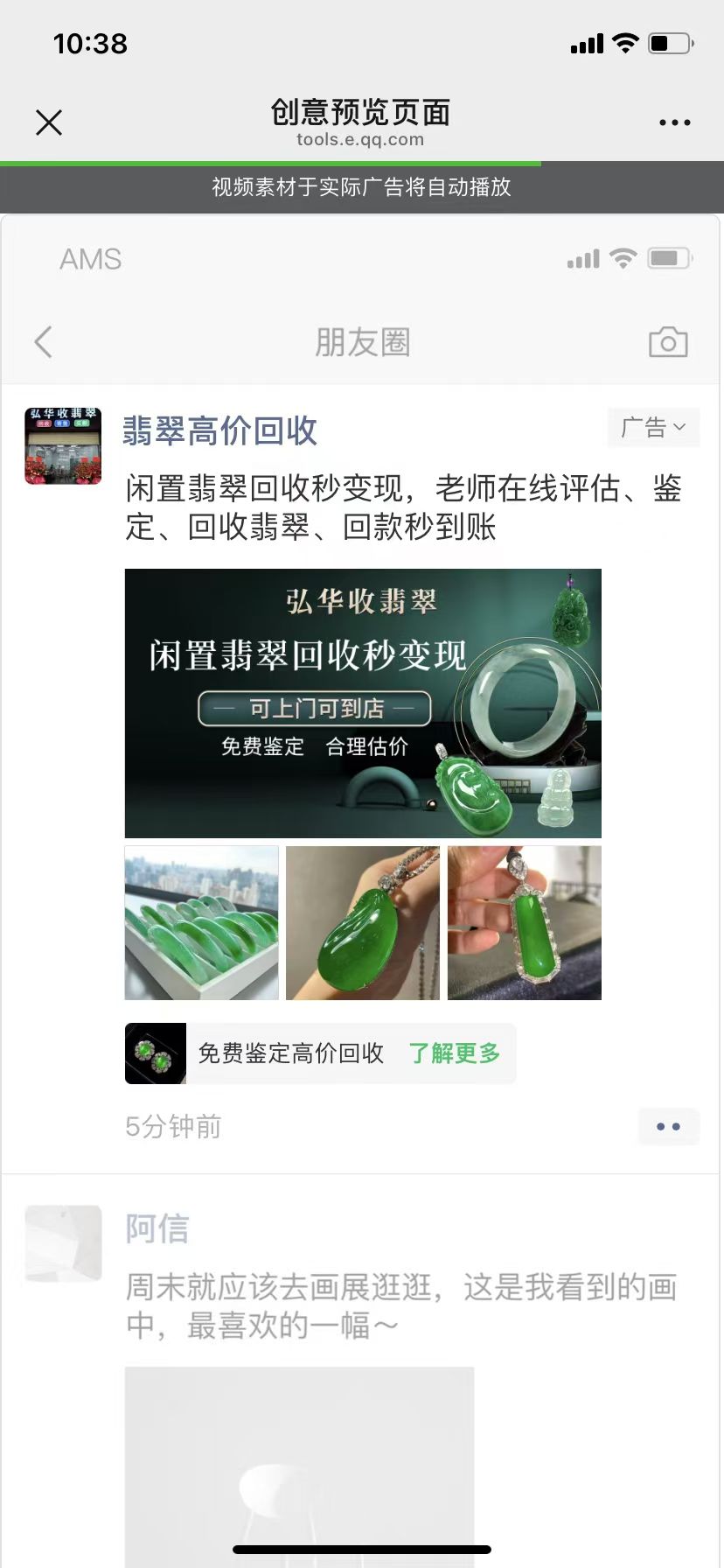Close the 创意预览页面 preview page
Screen dimensions: 724x1568
tap(49, 122)
